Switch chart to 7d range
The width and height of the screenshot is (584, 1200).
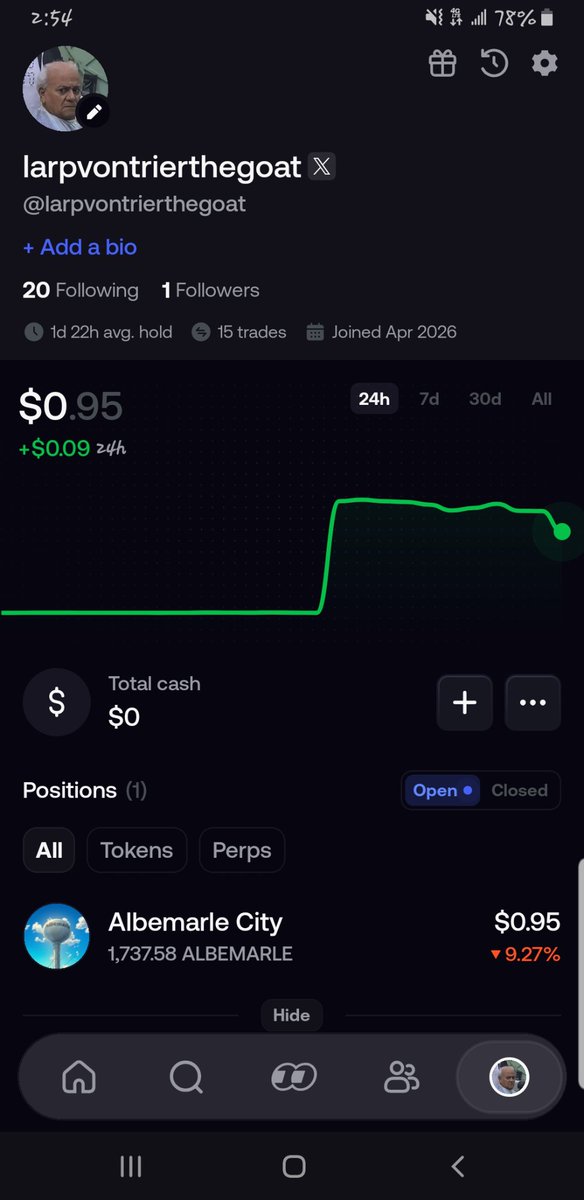[x=429, y=399]
